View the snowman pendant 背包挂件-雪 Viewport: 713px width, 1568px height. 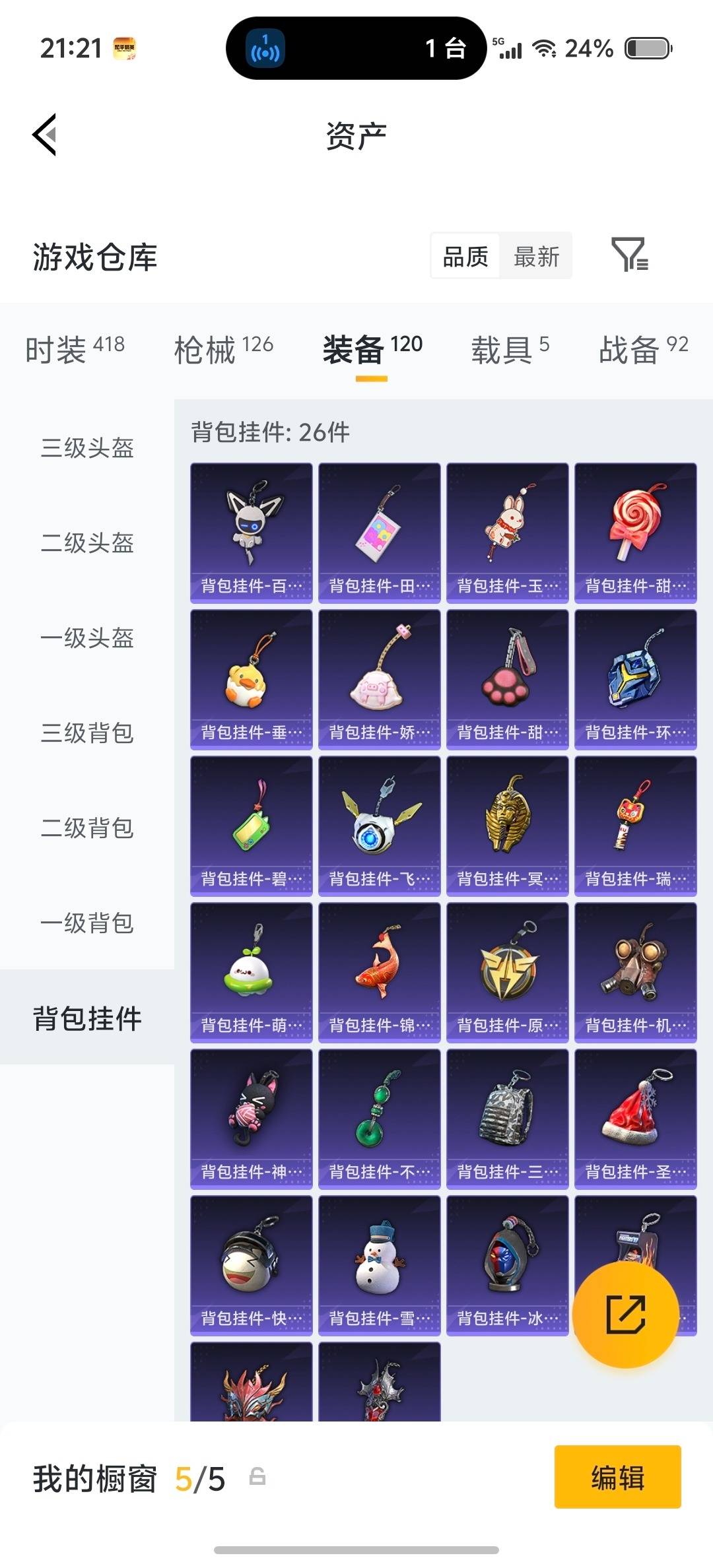tap(379, 1264)
